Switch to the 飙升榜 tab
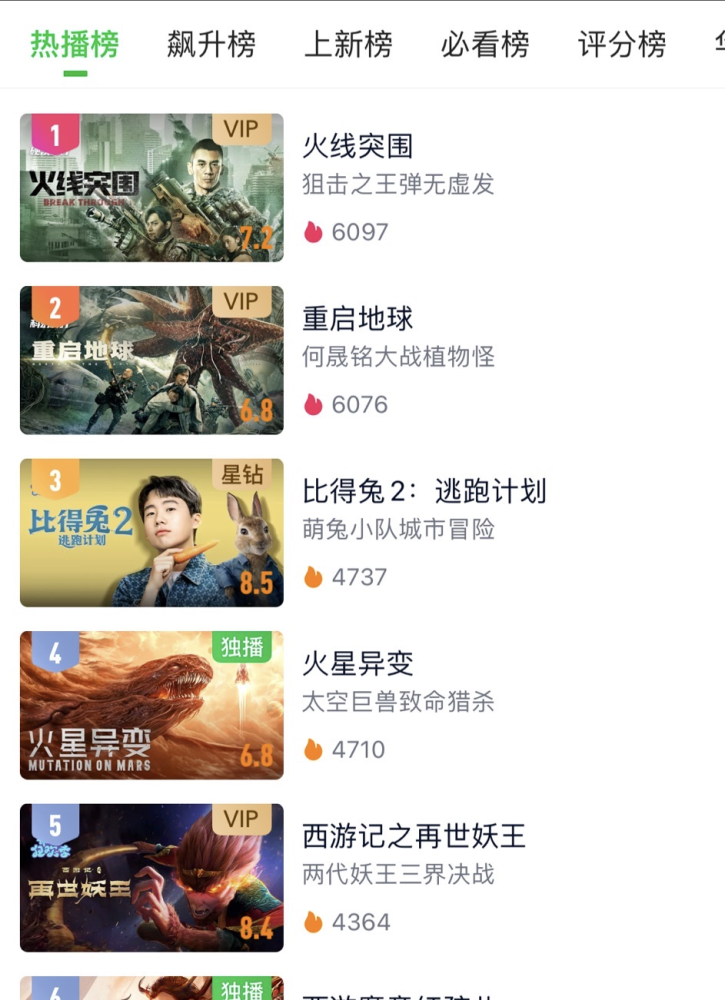This screenshot has width=725, height=1000. [x=211, y=45]
